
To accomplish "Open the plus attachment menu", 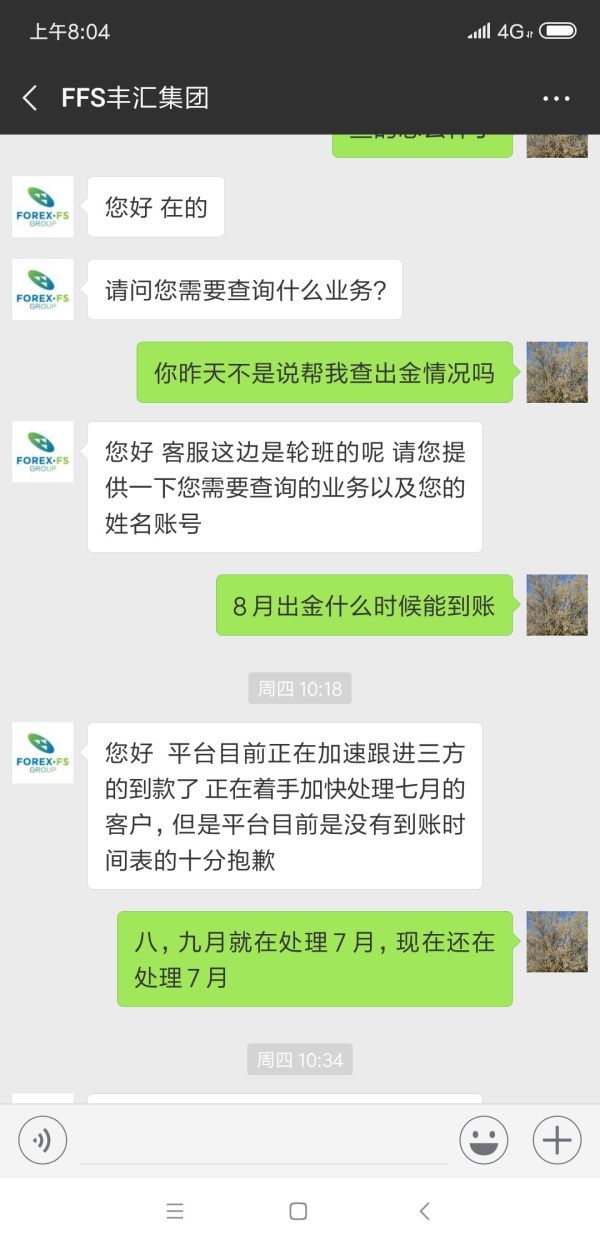I will [x=556, y=1140].
